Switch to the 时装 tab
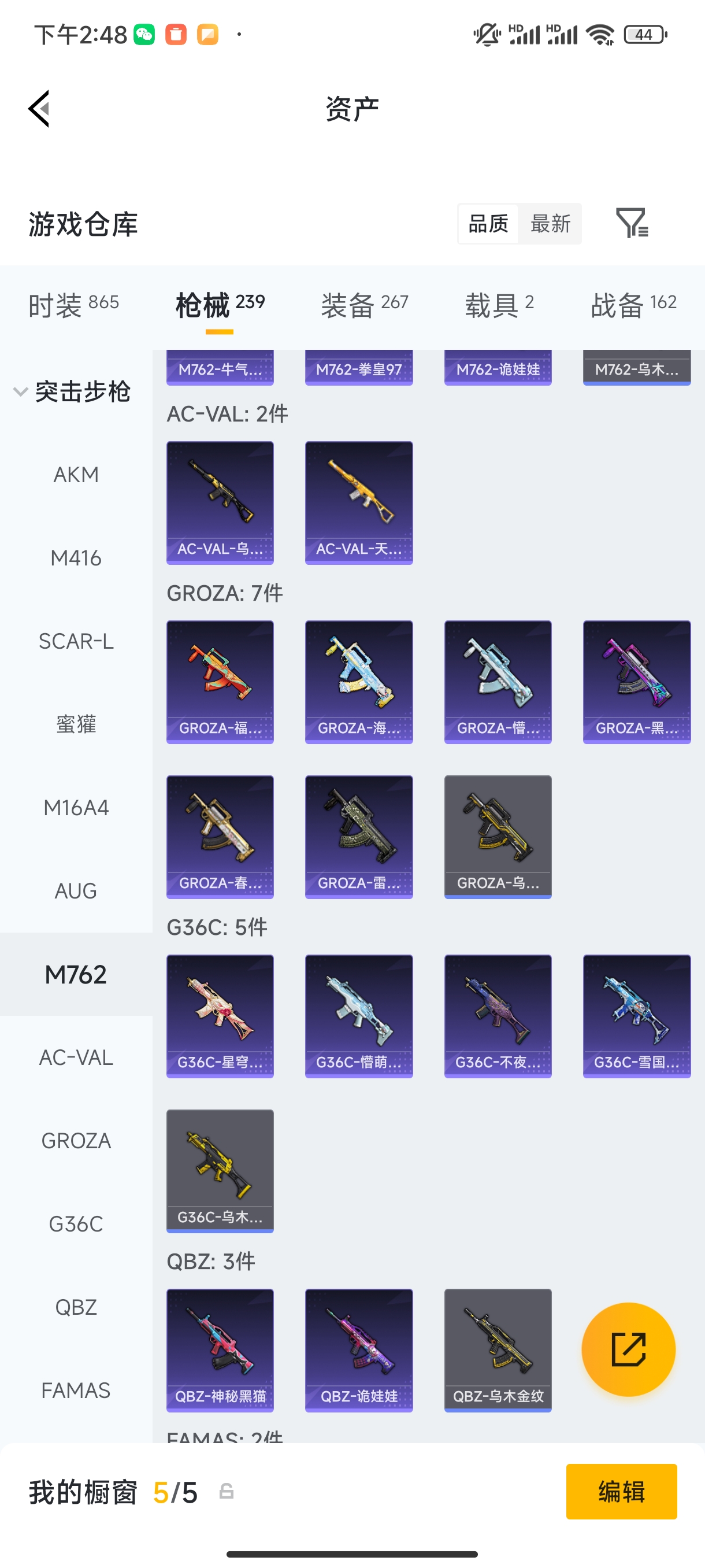The height and width of the screenshot is (1568, 705). pyautogui.click(x=73, y=304)
